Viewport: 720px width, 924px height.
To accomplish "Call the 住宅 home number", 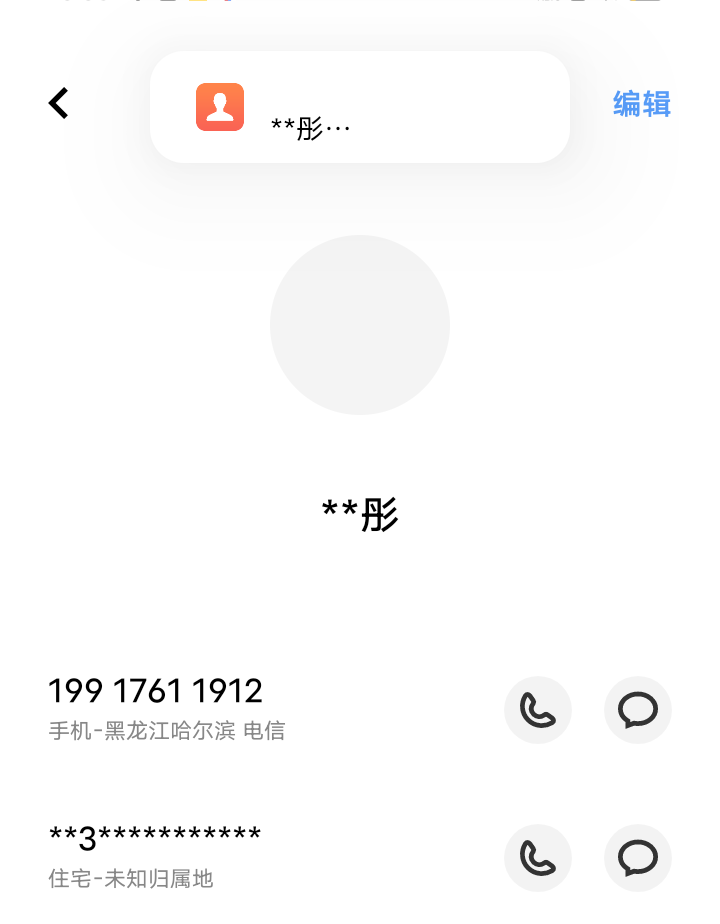I will point(538,858).
